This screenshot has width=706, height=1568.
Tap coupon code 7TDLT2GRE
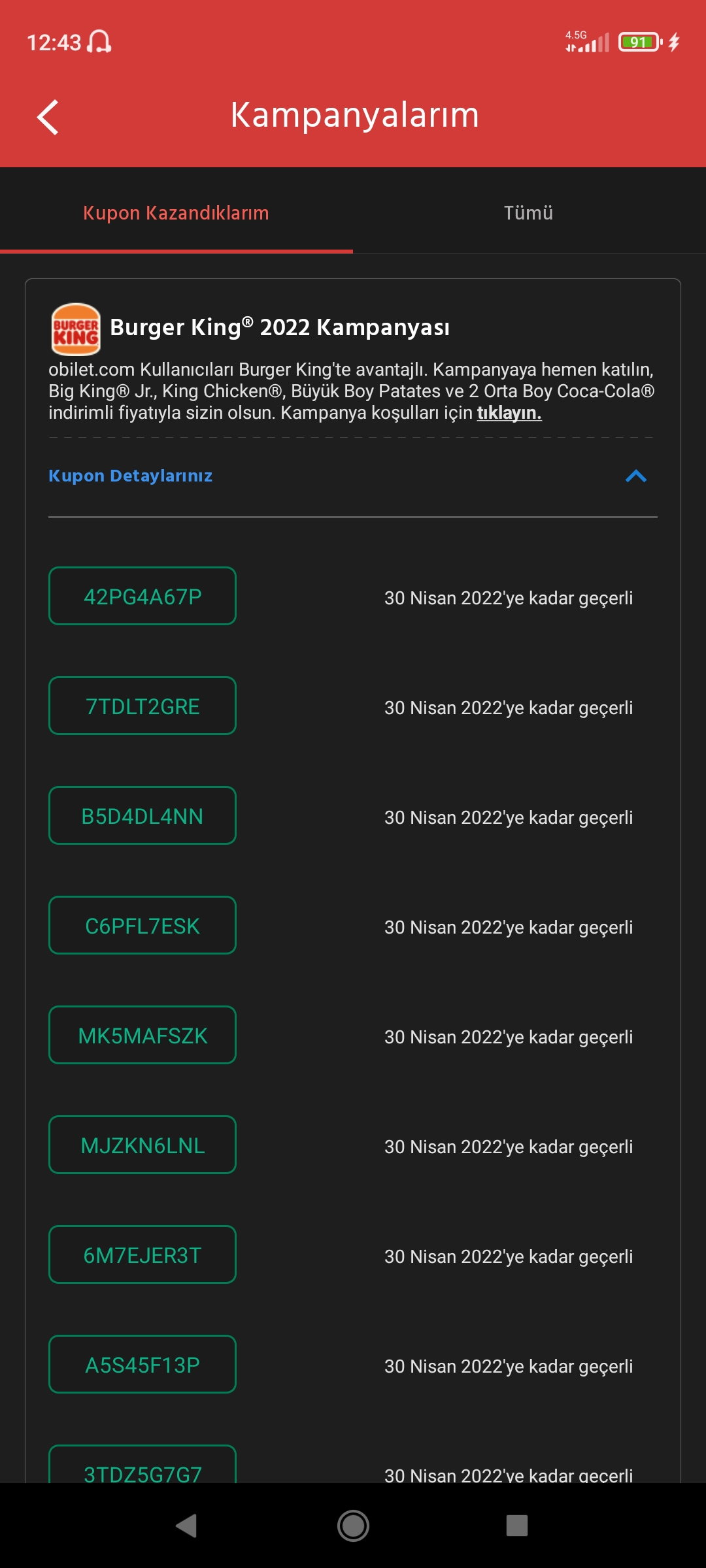[x=143, y=706]
